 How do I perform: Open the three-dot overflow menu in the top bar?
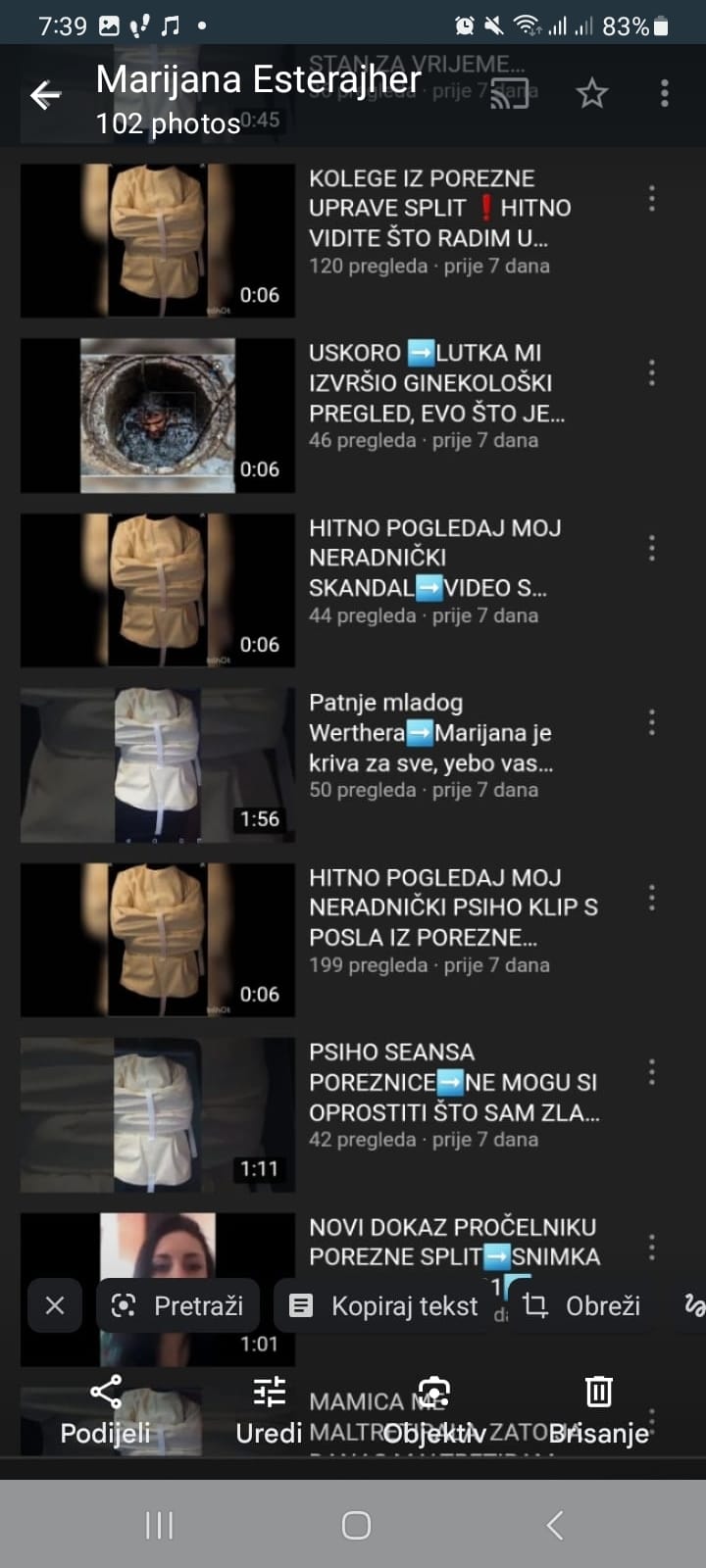click(x=664, y=94)
